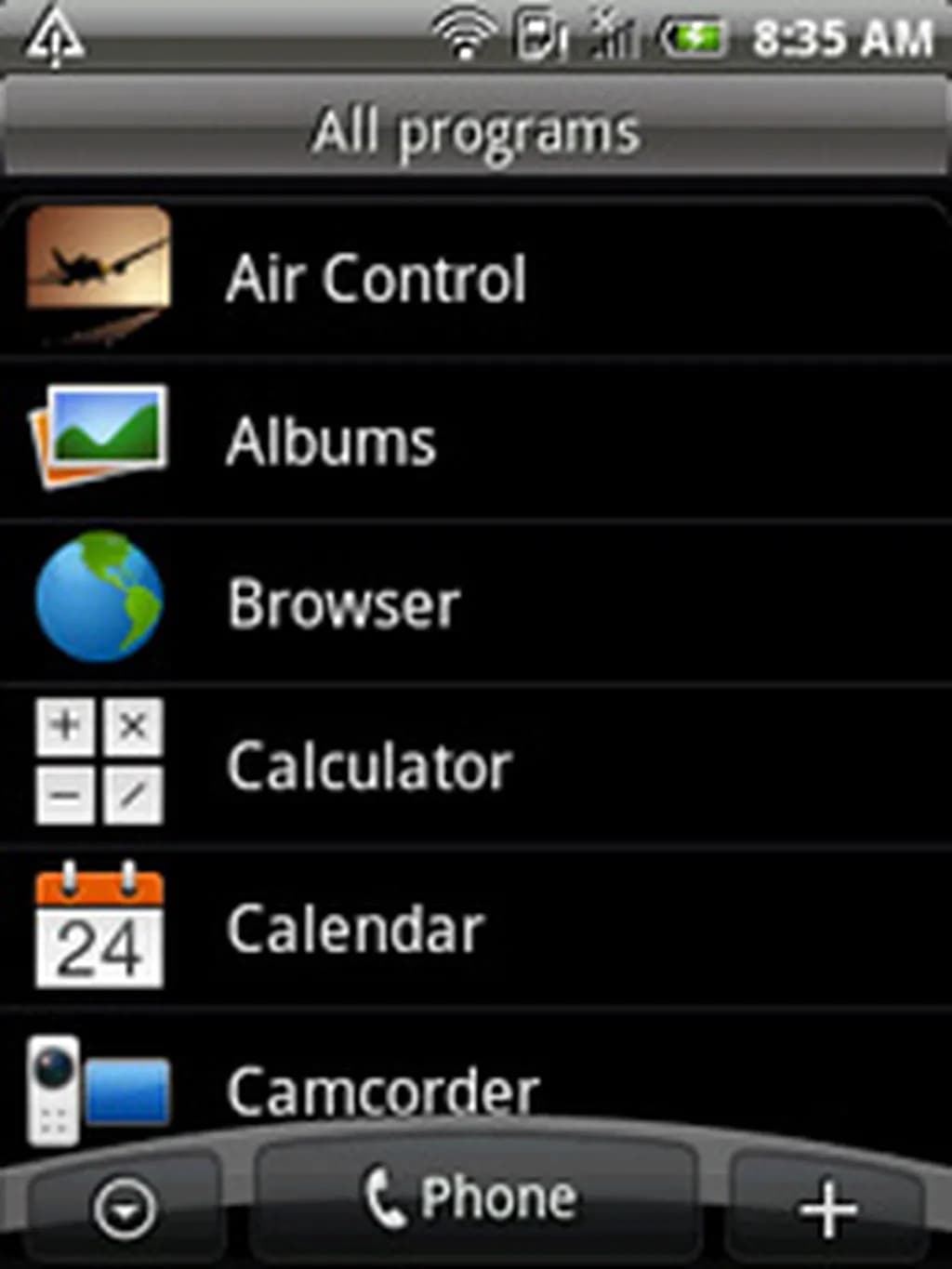Viewport: 952px width, 1269px height.
Task: Launch the Camcorder
Action: click(382, 1088)
